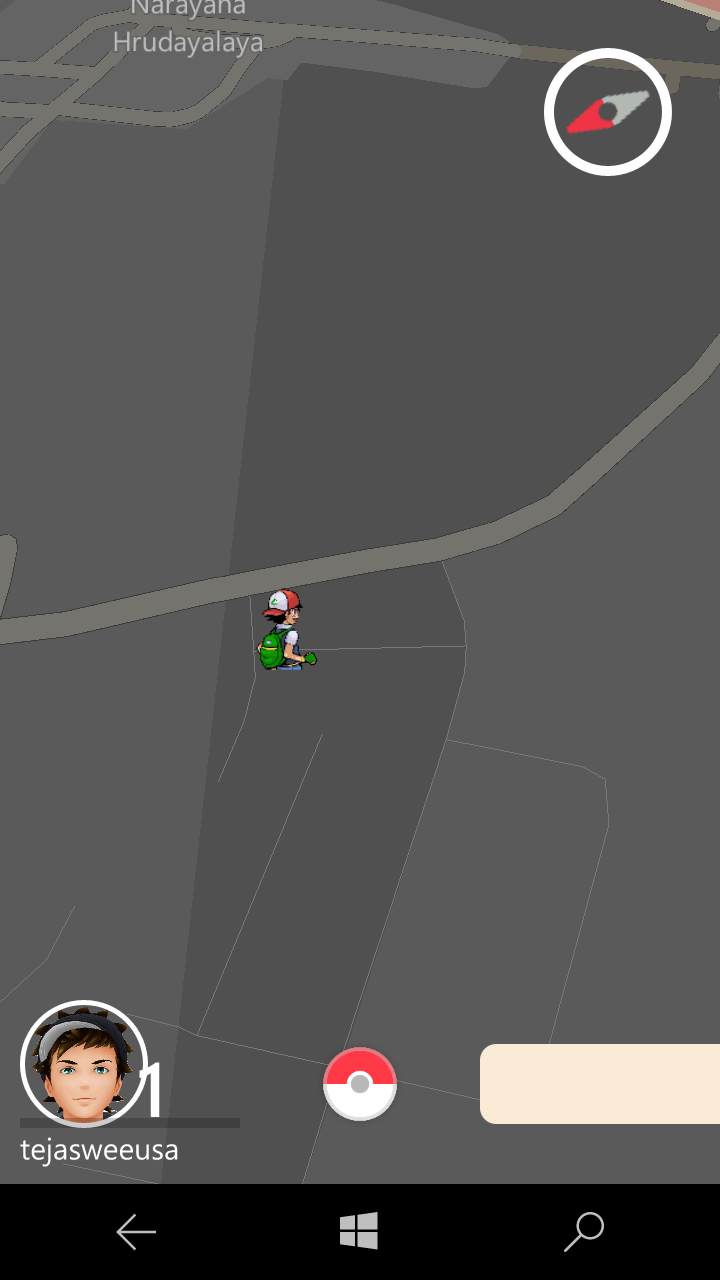Image resolution: width=720 pixels, height=1280 pixels.
Task: Tap the trainer character on map
Action: click(x=285, y=630)
